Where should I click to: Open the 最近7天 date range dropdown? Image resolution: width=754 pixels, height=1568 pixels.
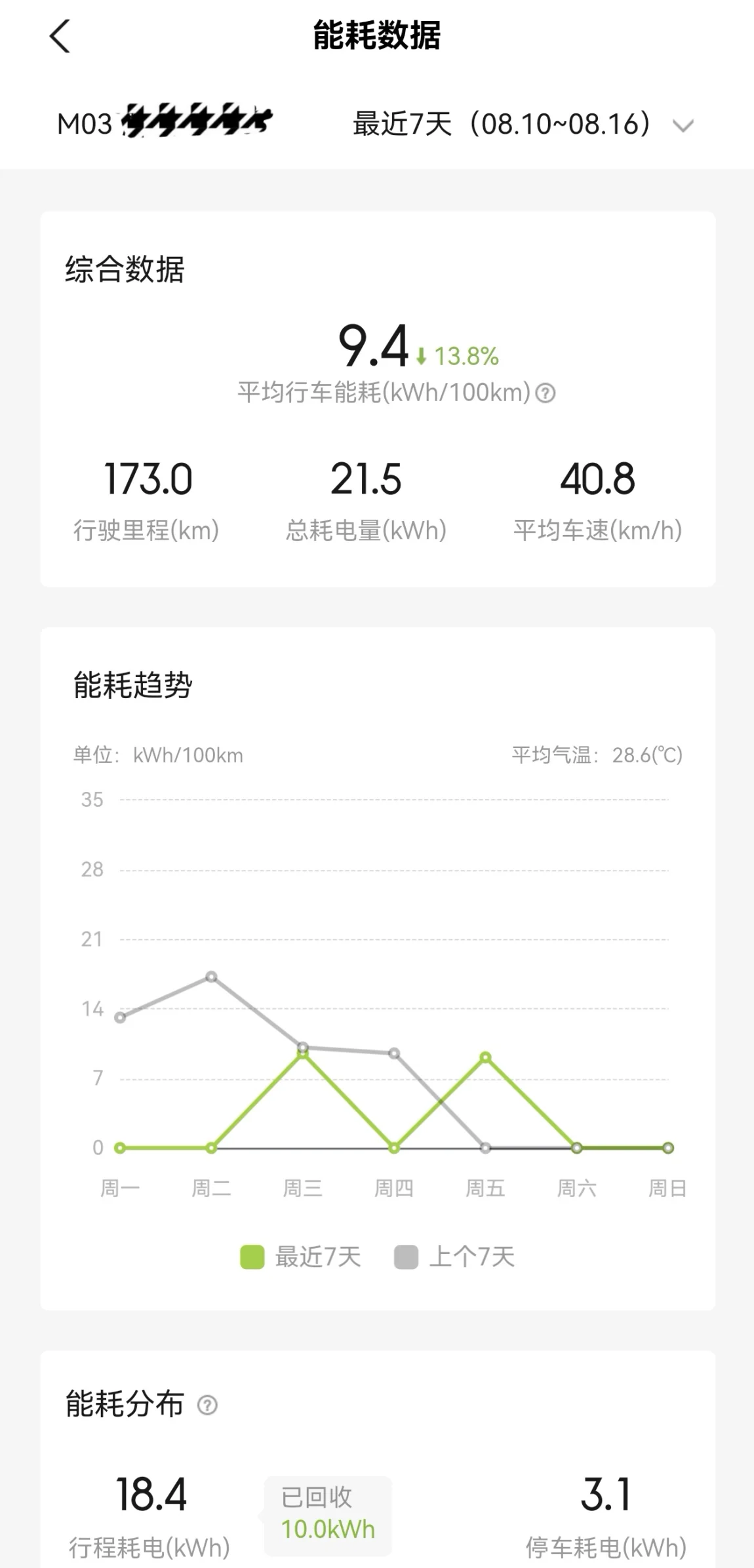pos(523,124)
